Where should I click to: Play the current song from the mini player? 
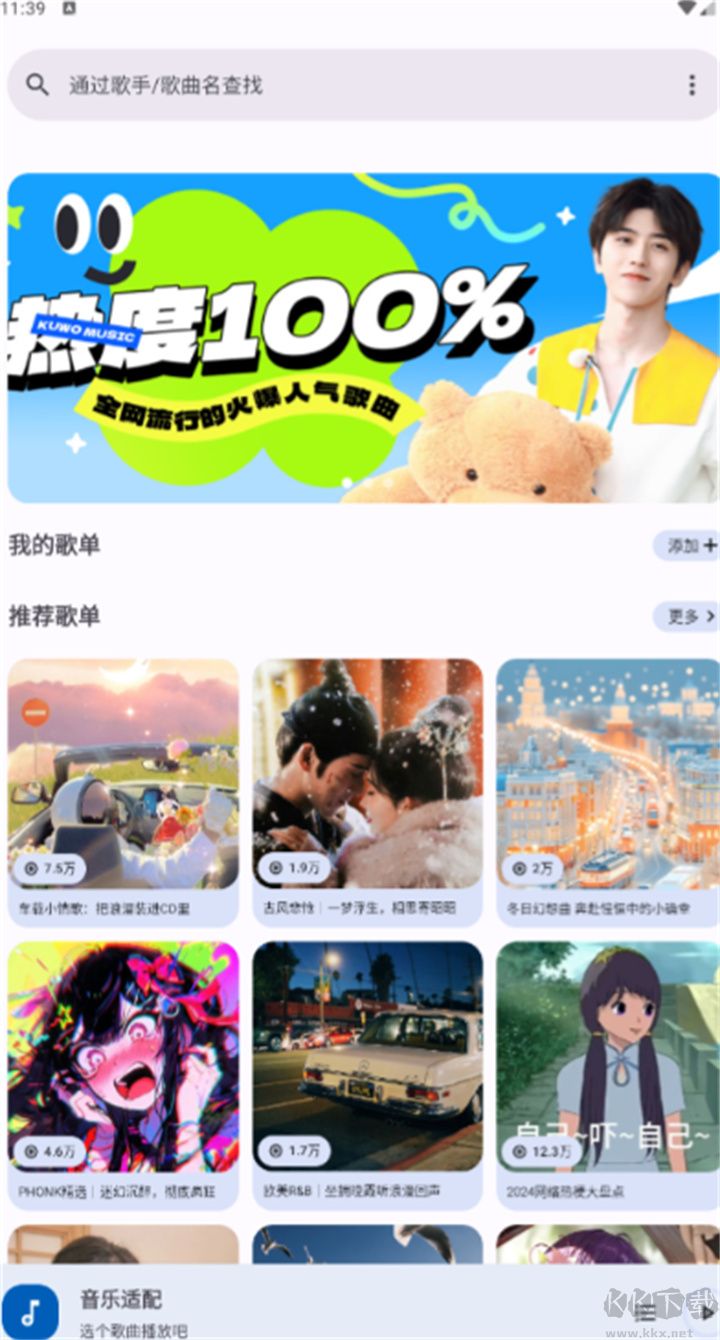click(706, 1311)
